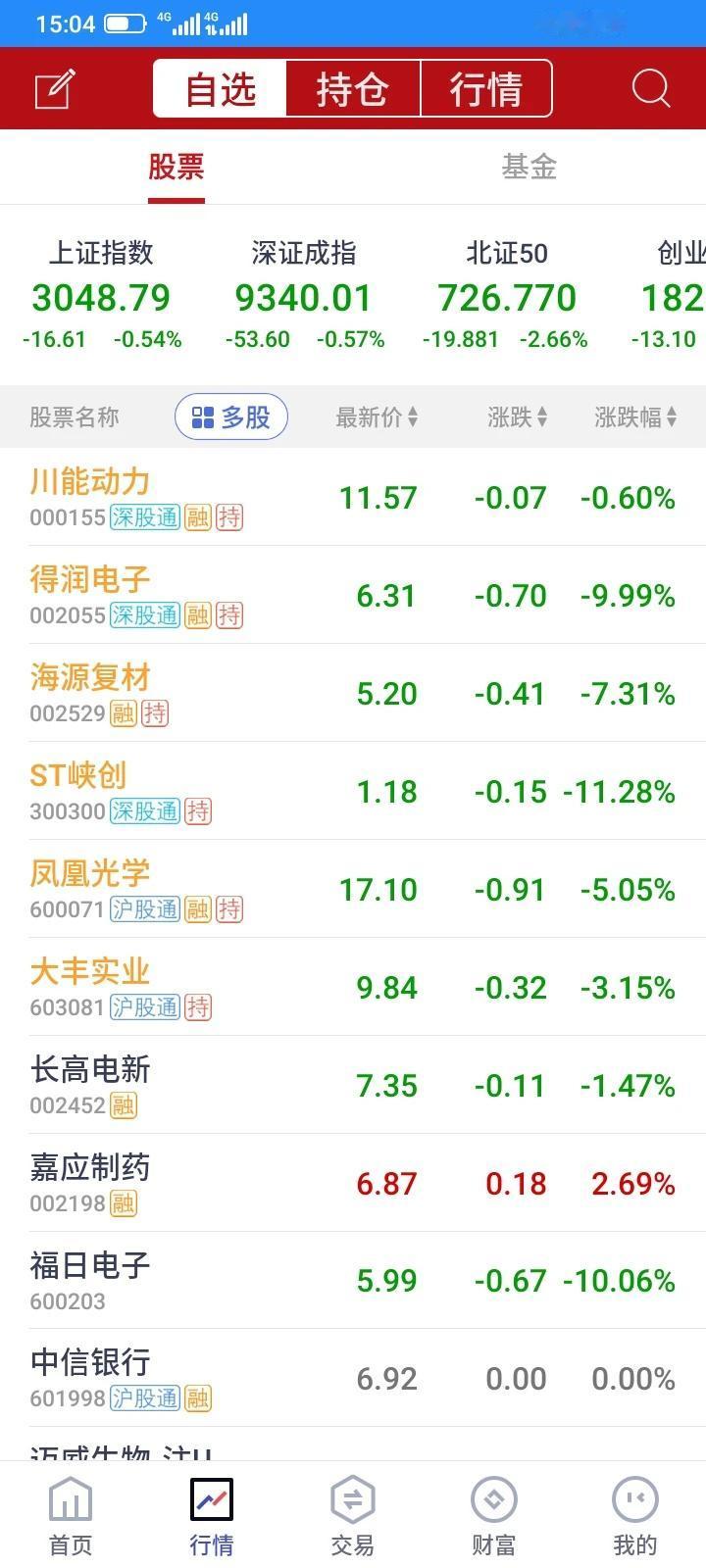706x1568 pixels.
Task: Open the 上证指数 index card
Action: click(x=102, y=295)
